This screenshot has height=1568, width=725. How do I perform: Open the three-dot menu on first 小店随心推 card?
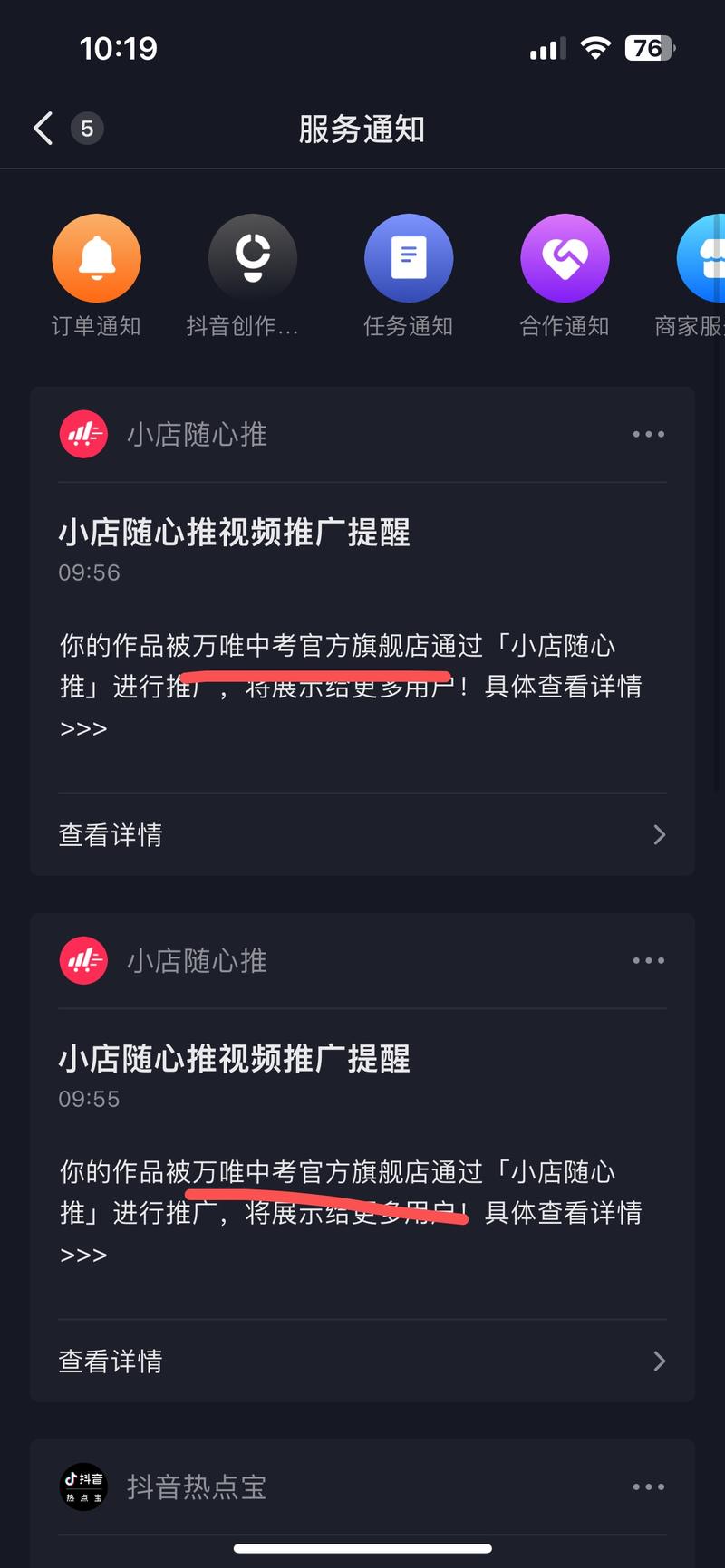(648, 434)
